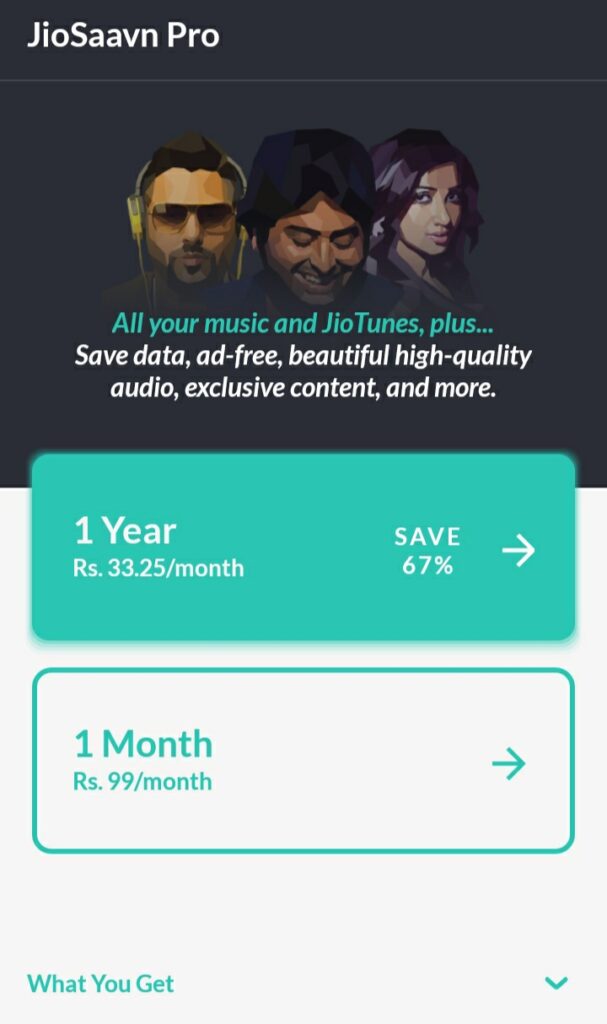
Task: Select the 1 Year plan at Rs. 33.25/month
Action: tap(303, 547)
